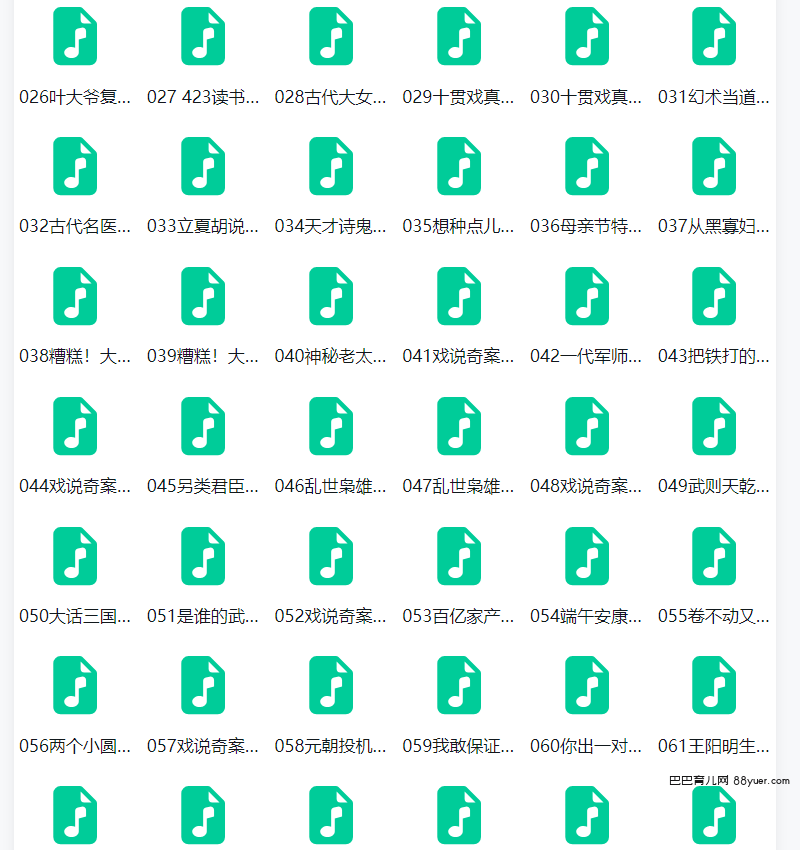Play file 028古代大女
Viewport: 800px width, 850px height.
point(331,37)
